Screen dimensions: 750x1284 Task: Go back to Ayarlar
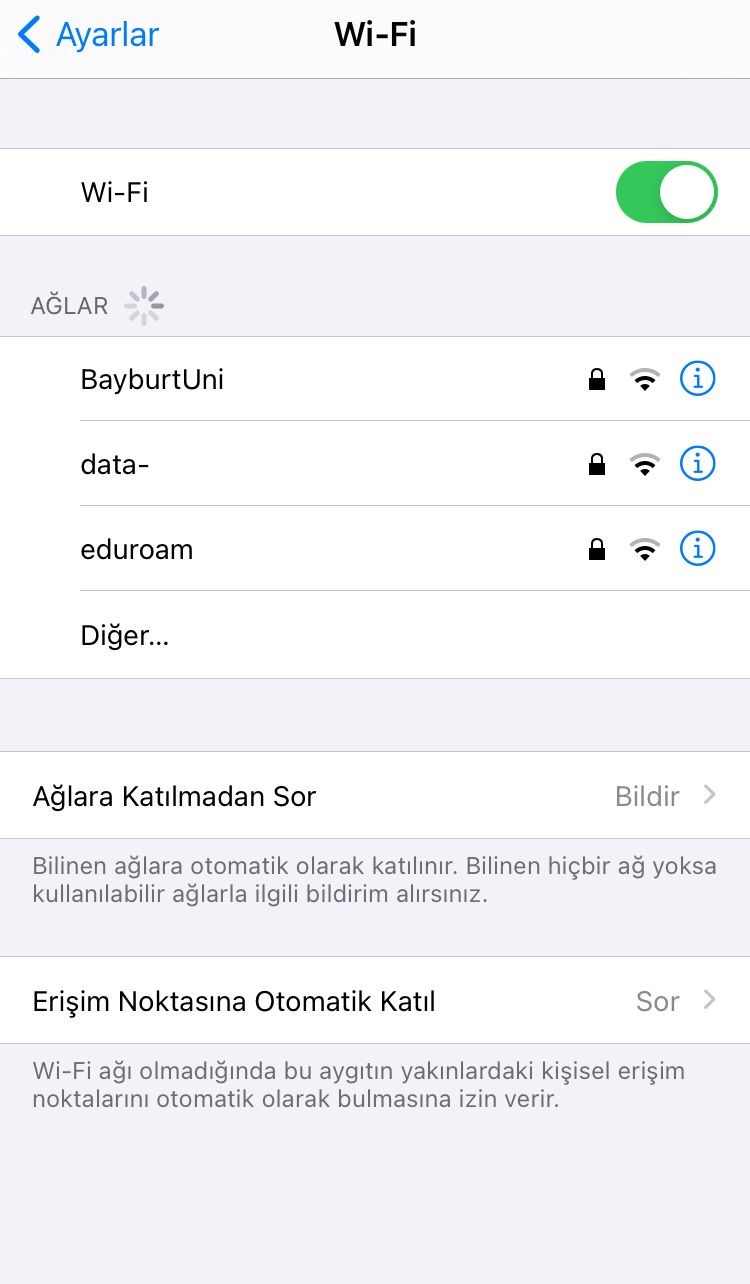click(88, 35)
